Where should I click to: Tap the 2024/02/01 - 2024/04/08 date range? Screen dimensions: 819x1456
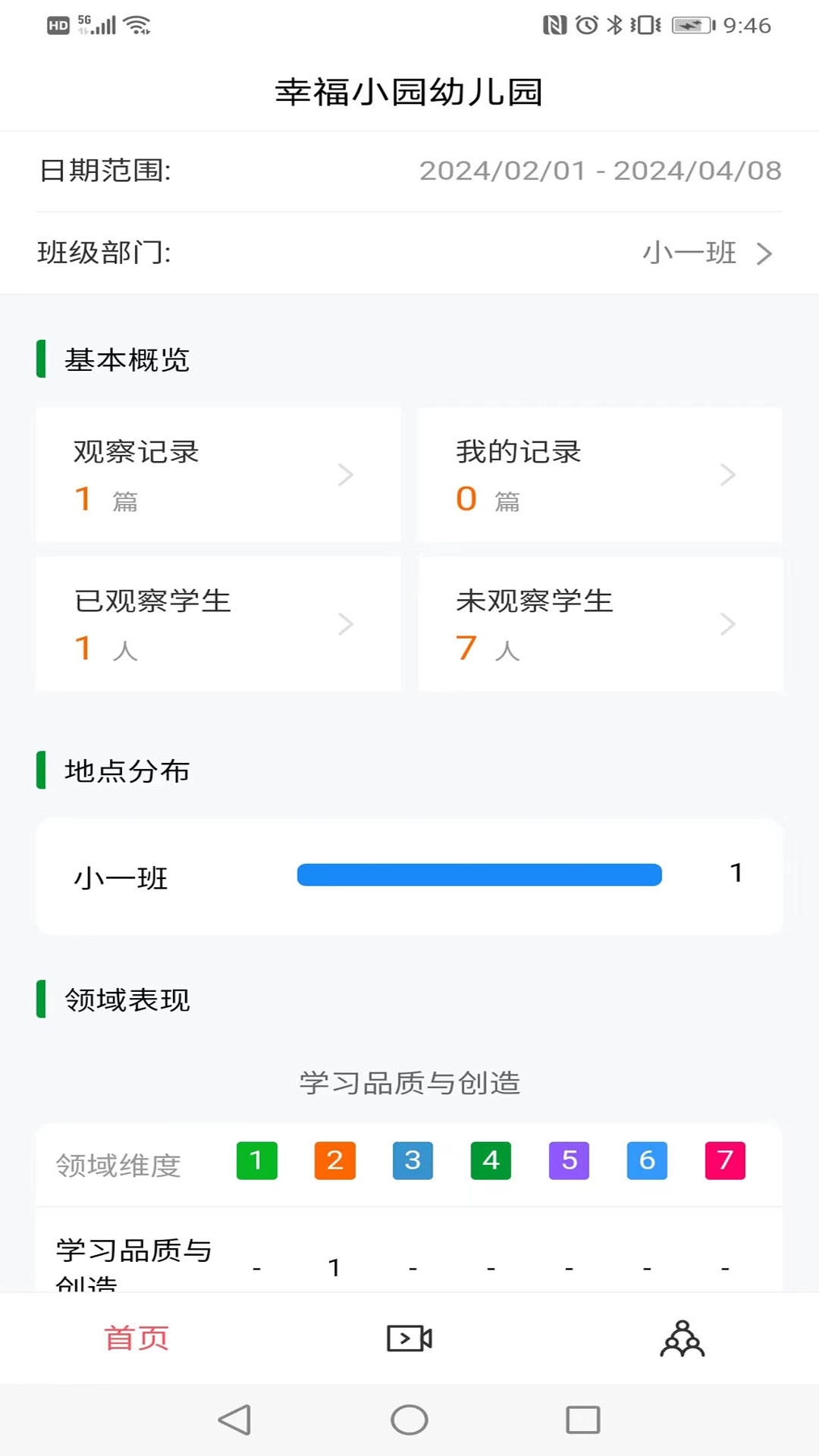601,170
